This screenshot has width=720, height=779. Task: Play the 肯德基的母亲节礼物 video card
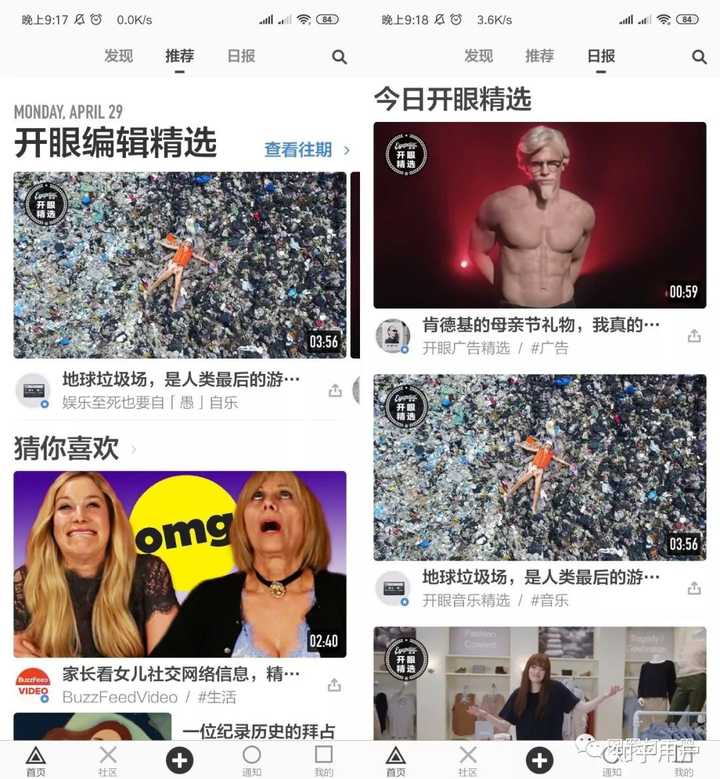point(539,215)
